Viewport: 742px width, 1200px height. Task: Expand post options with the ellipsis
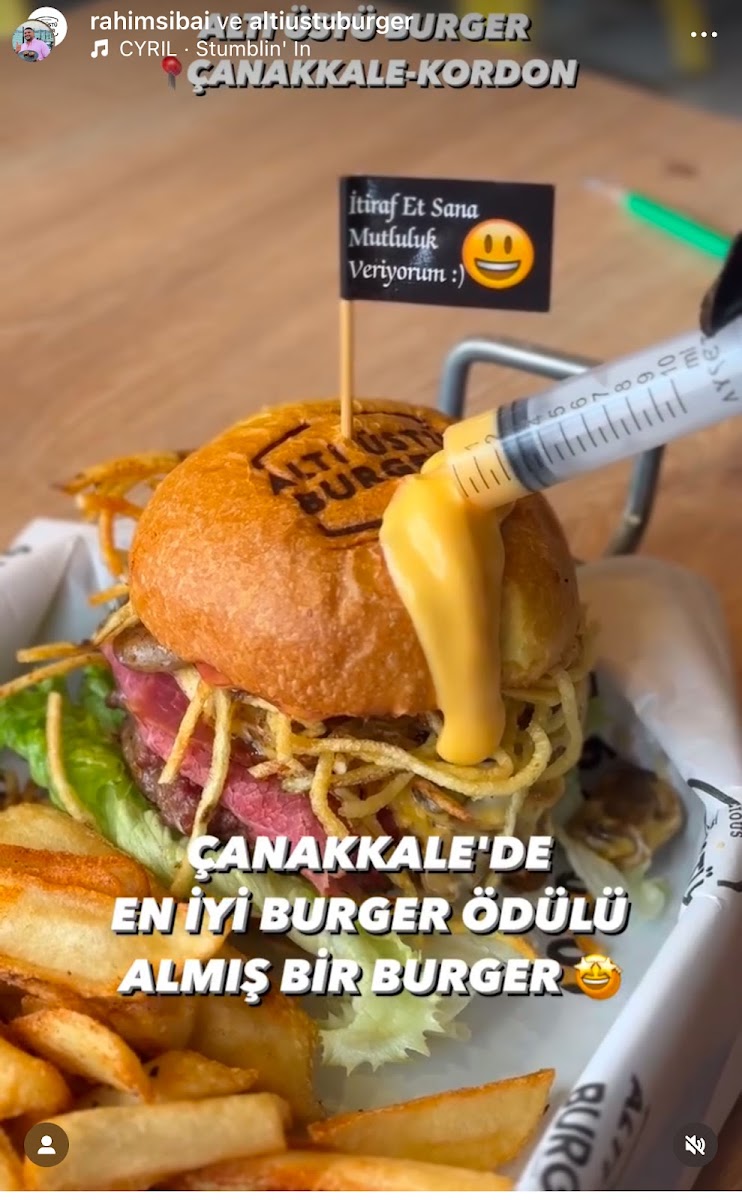click(703, 33)
